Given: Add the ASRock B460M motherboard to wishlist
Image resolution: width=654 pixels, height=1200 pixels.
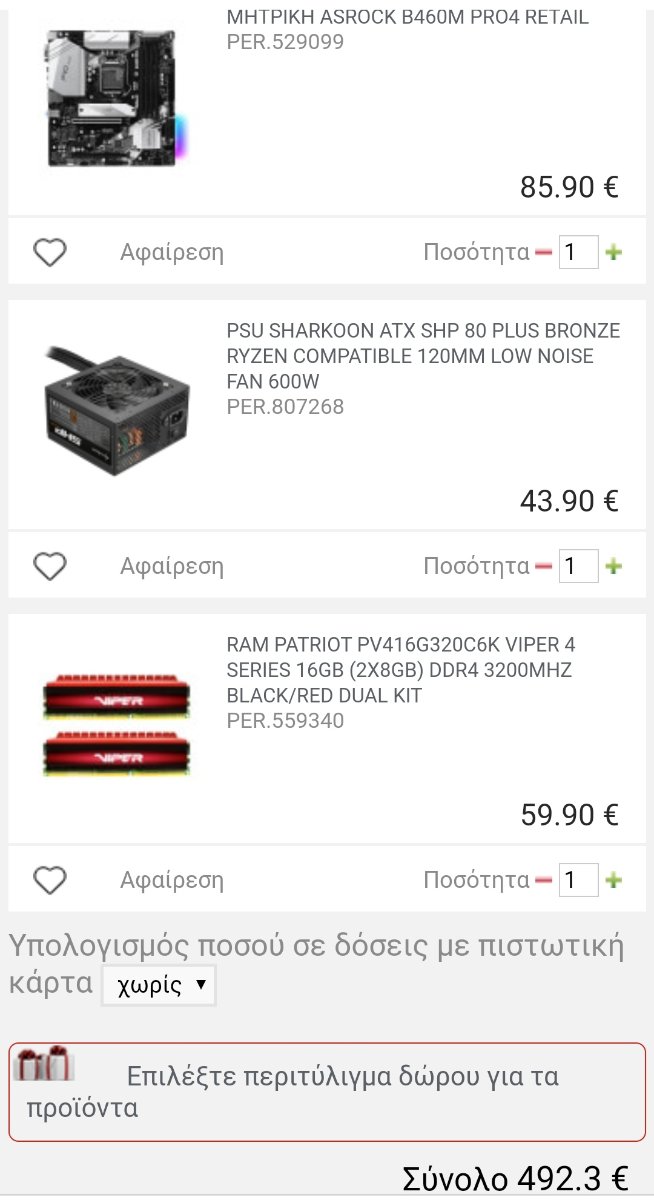Looking at the screenshot, I should click(50, 252).
